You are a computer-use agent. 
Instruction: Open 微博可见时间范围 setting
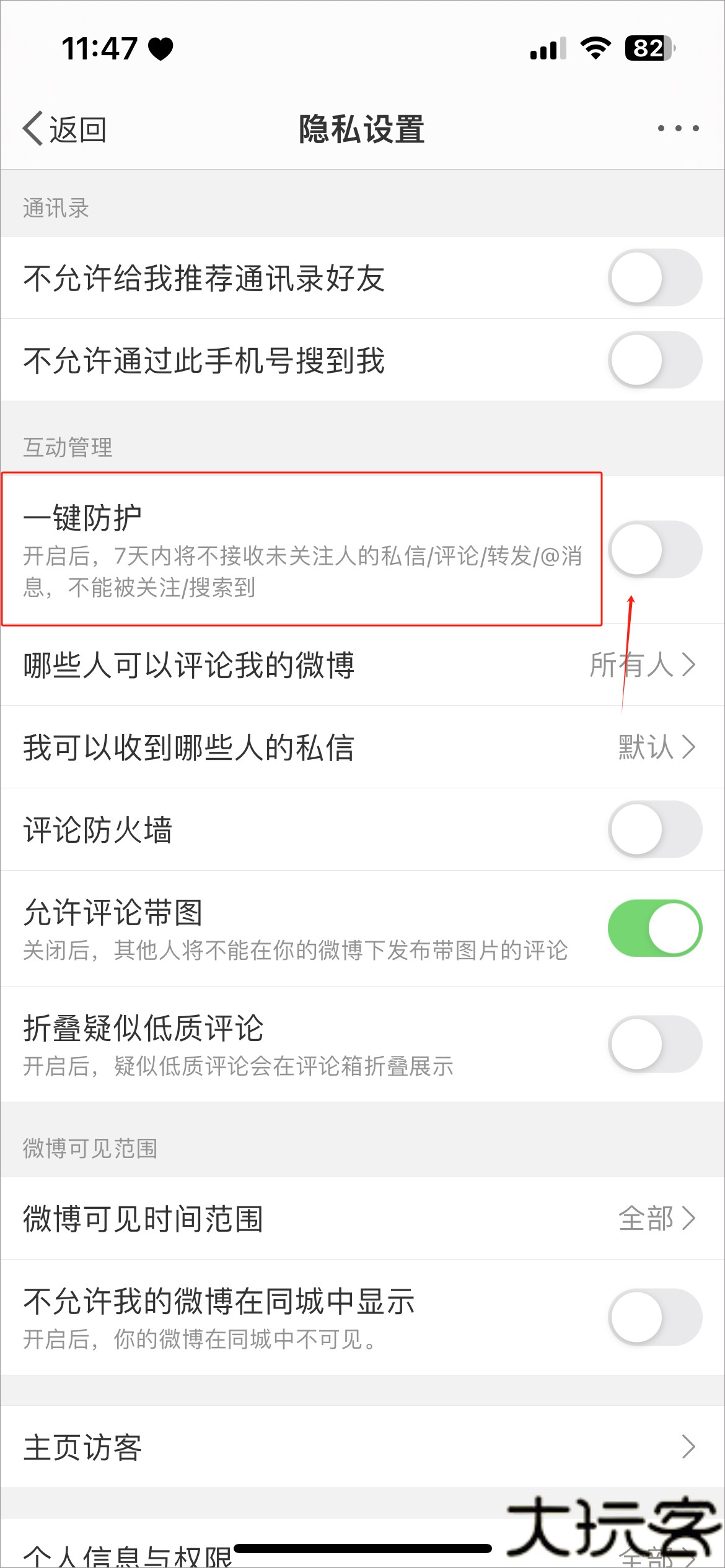point(362,1218)
